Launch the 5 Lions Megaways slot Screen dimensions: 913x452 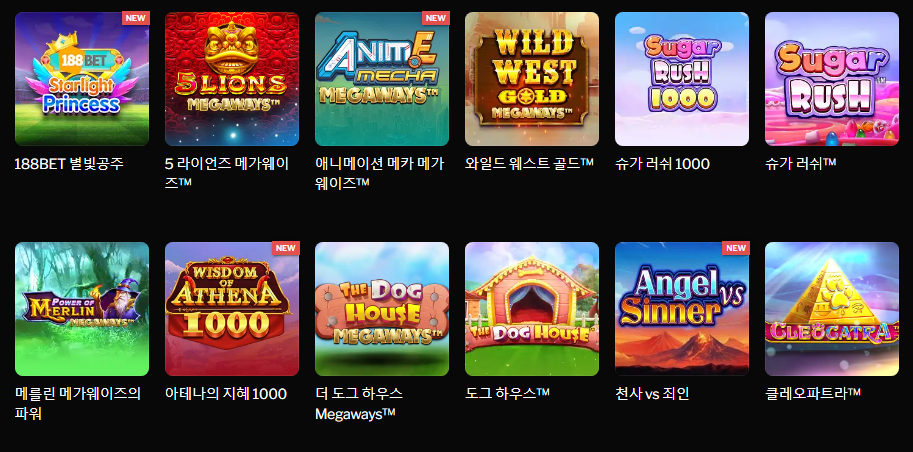click(x=232, y=79)
